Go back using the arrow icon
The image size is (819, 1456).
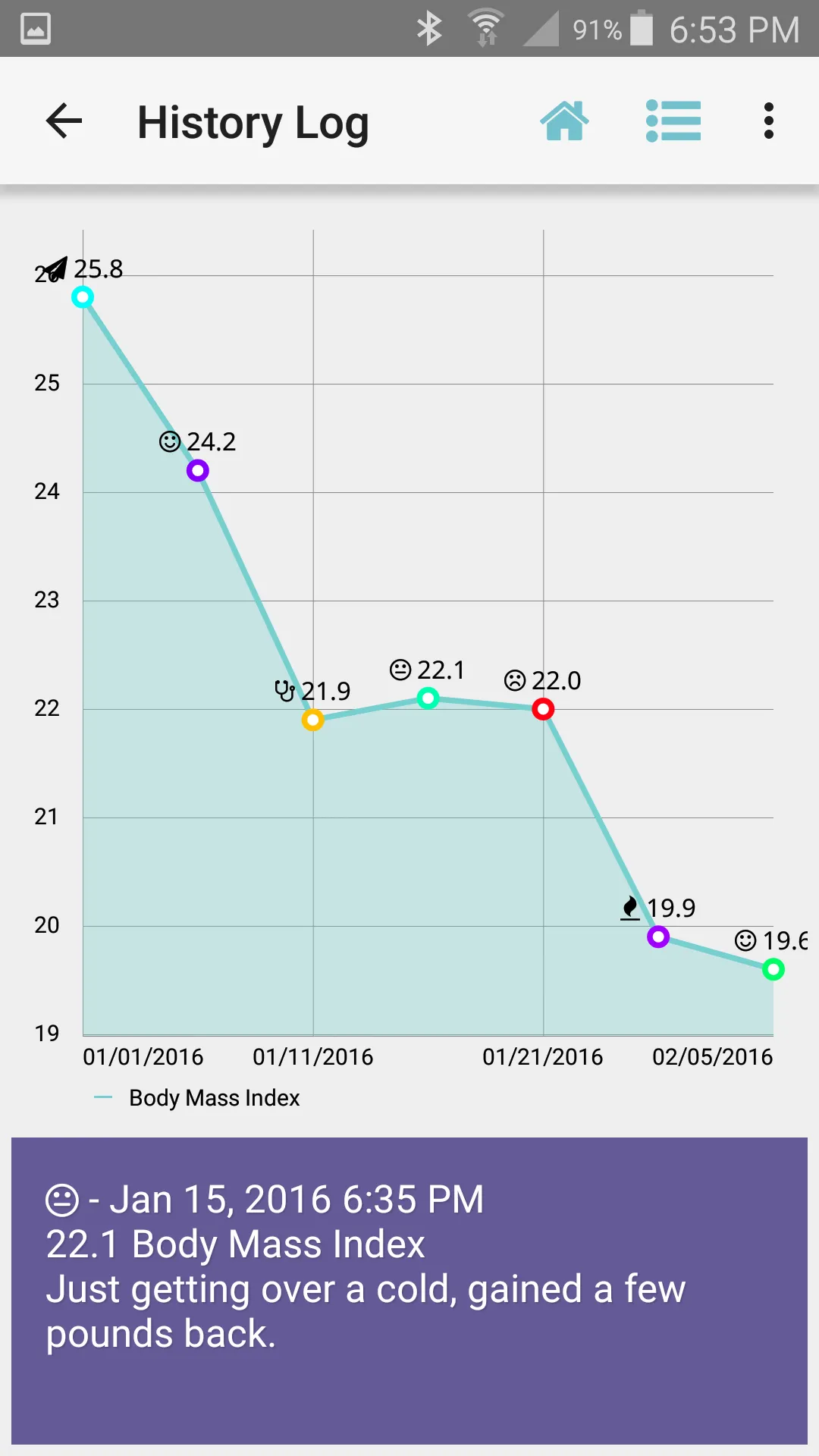(64, 121)
